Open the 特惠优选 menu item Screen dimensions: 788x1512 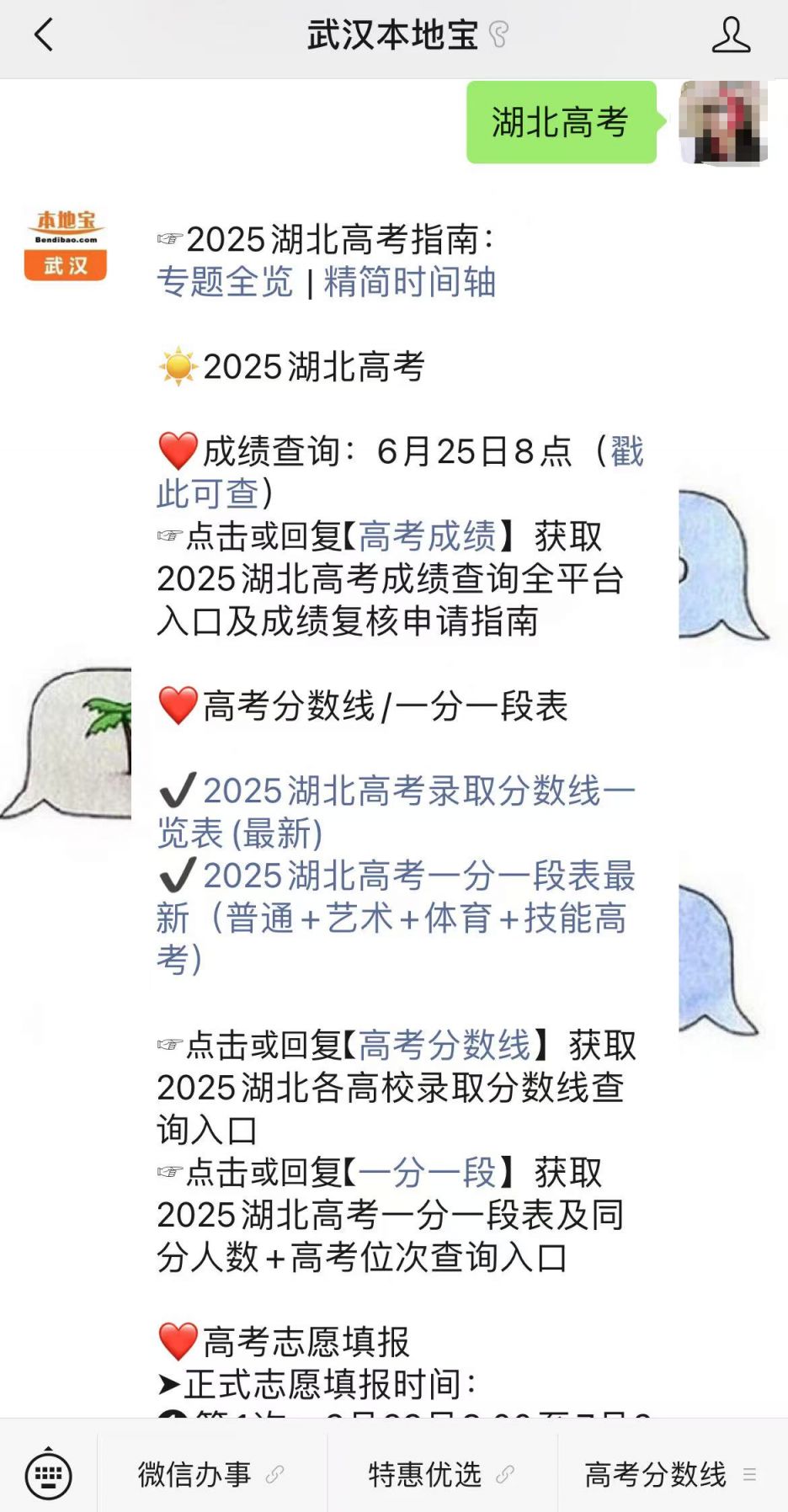pyautogui.click(x=442, y=1474)
